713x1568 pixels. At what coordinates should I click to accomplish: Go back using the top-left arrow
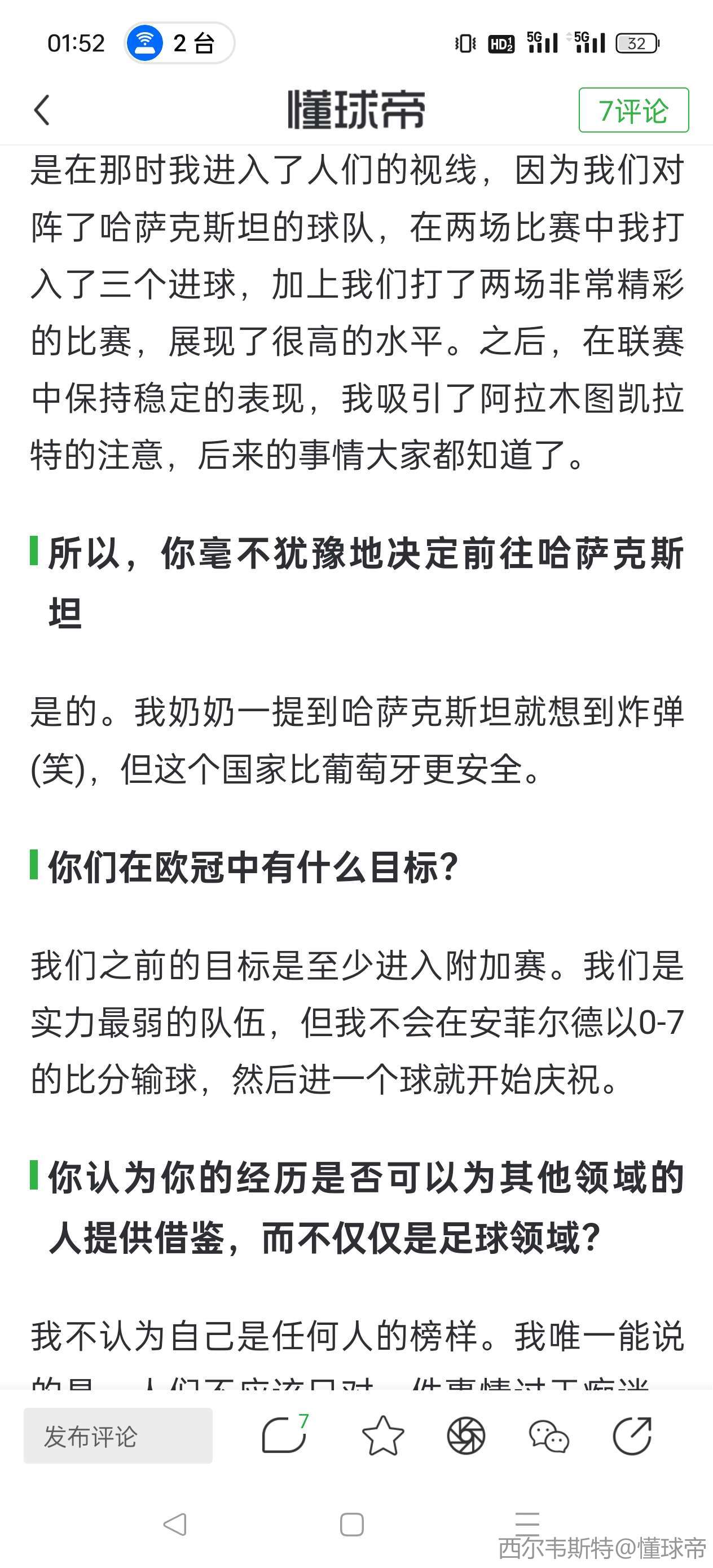click(42, 110)
